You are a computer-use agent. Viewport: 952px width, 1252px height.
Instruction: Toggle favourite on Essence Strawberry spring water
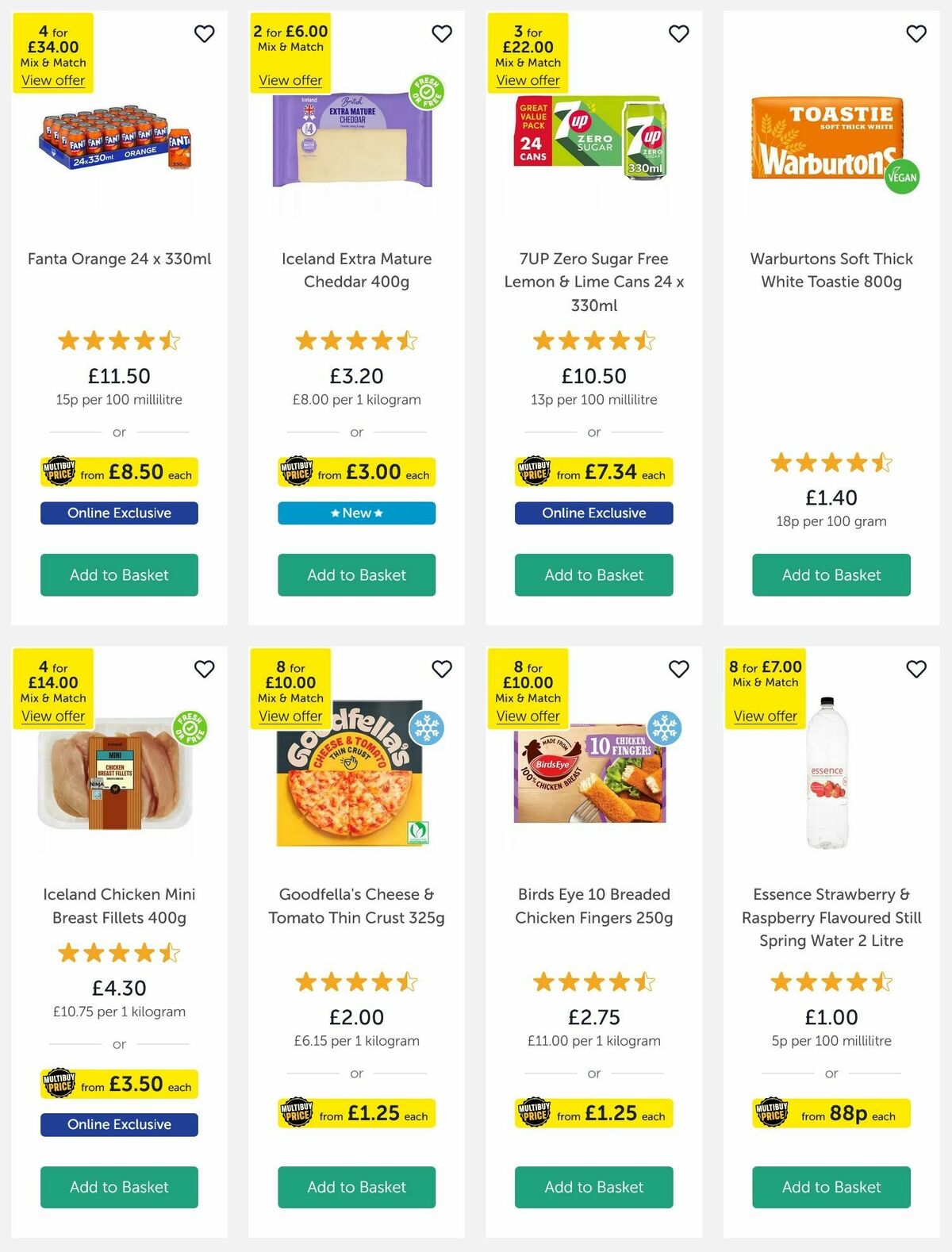tap(916, 669)
